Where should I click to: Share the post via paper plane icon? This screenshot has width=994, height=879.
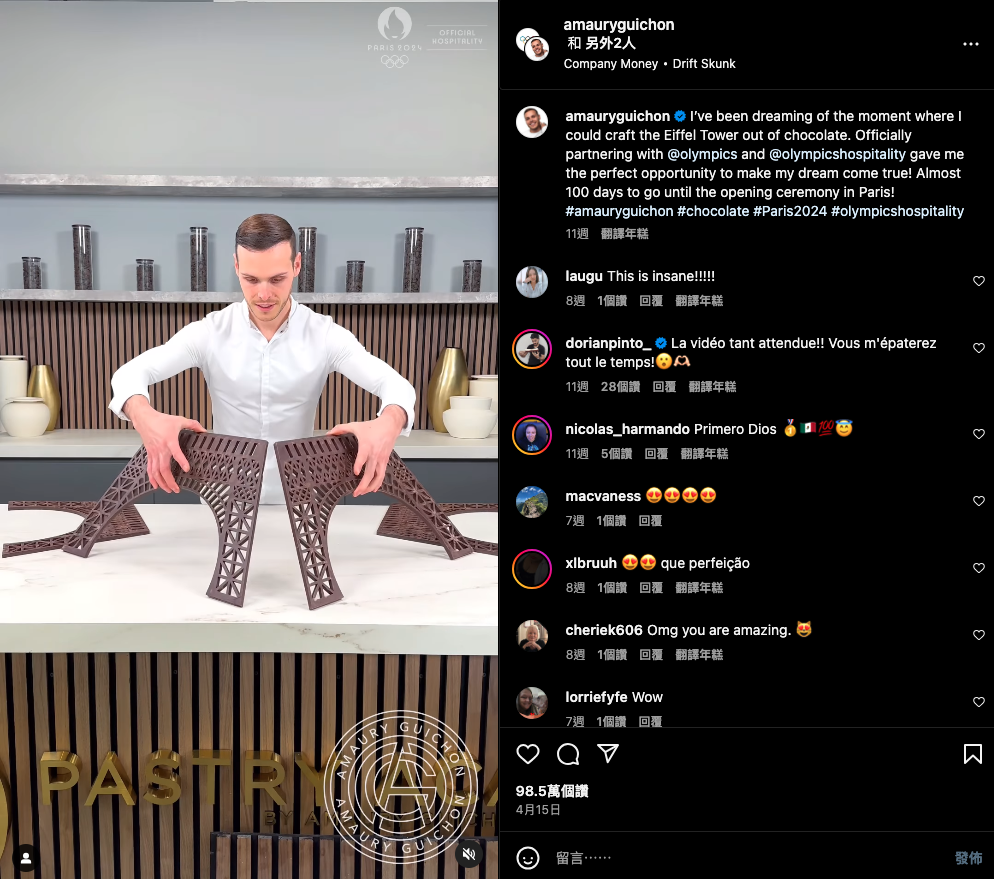point(608,753)
